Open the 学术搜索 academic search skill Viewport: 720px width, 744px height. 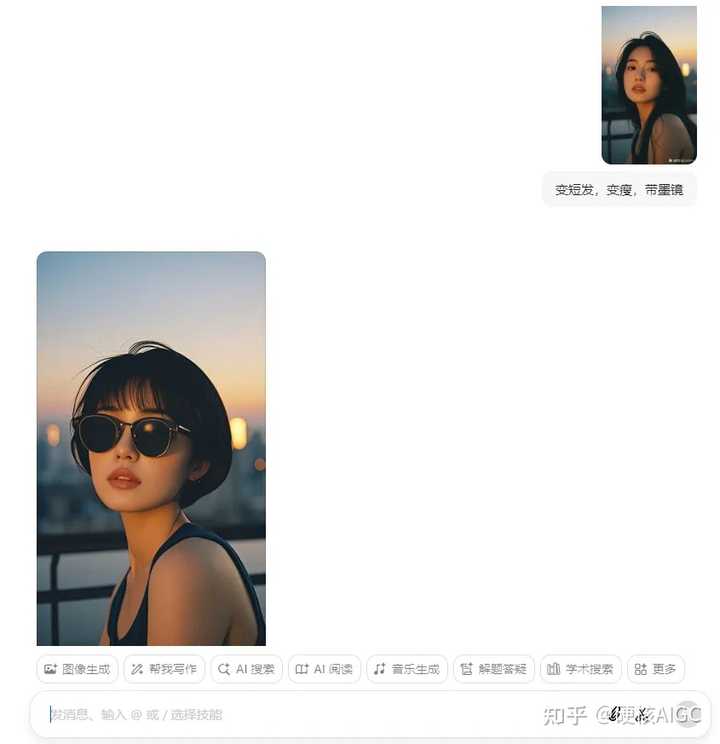[580, 669]
